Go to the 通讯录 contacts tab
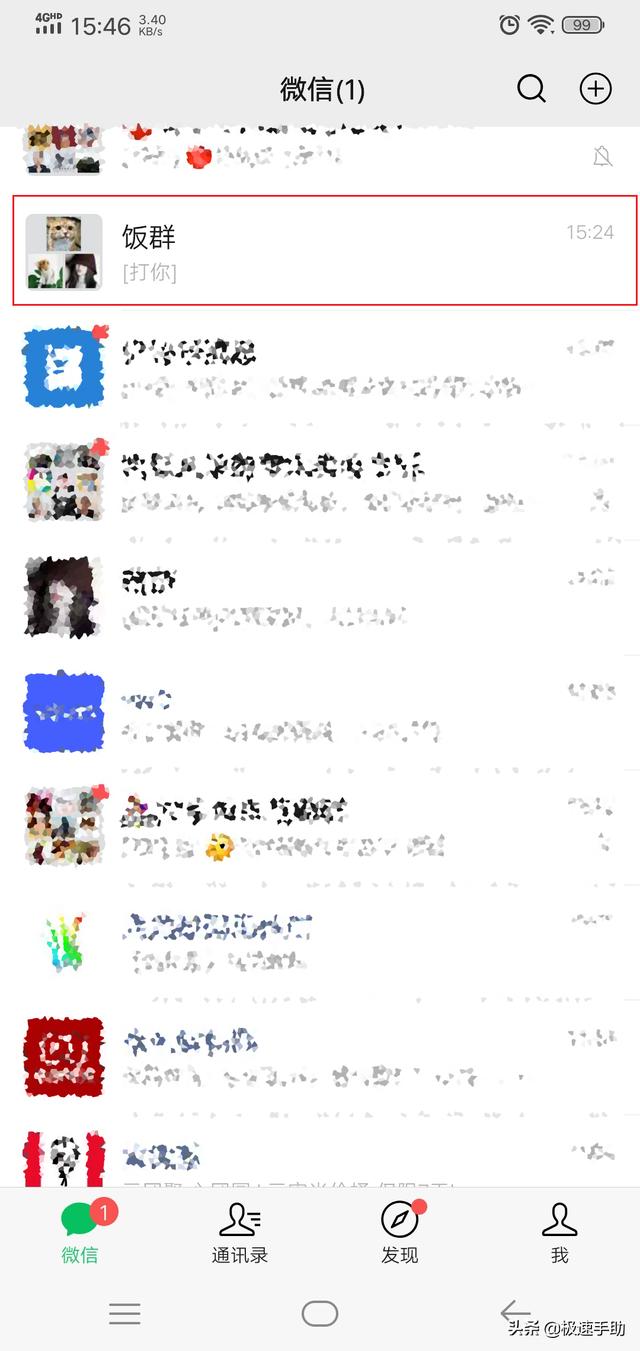 (x=240, y=1233)
